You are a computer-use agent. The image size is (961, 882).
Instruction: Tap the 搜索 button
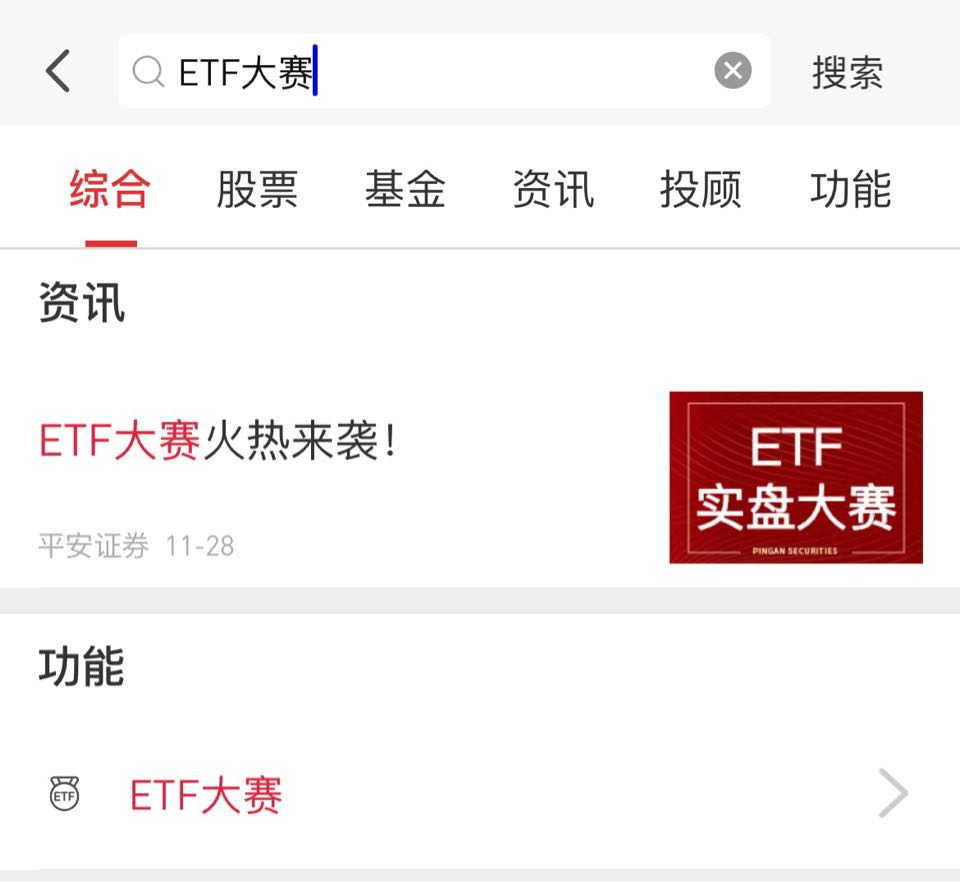[847, 72]
